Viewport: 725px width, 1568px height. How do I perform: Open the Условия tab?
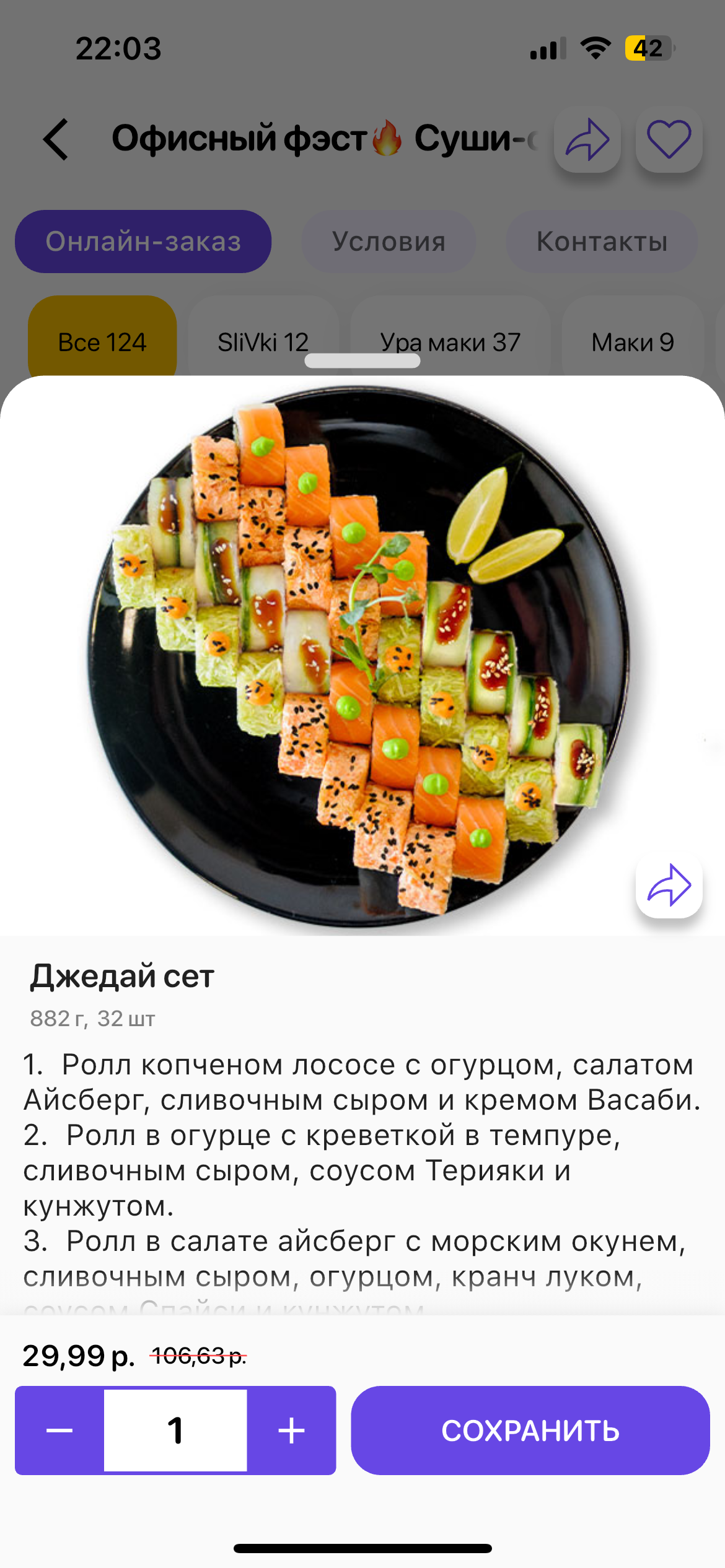tap(389, 242)
